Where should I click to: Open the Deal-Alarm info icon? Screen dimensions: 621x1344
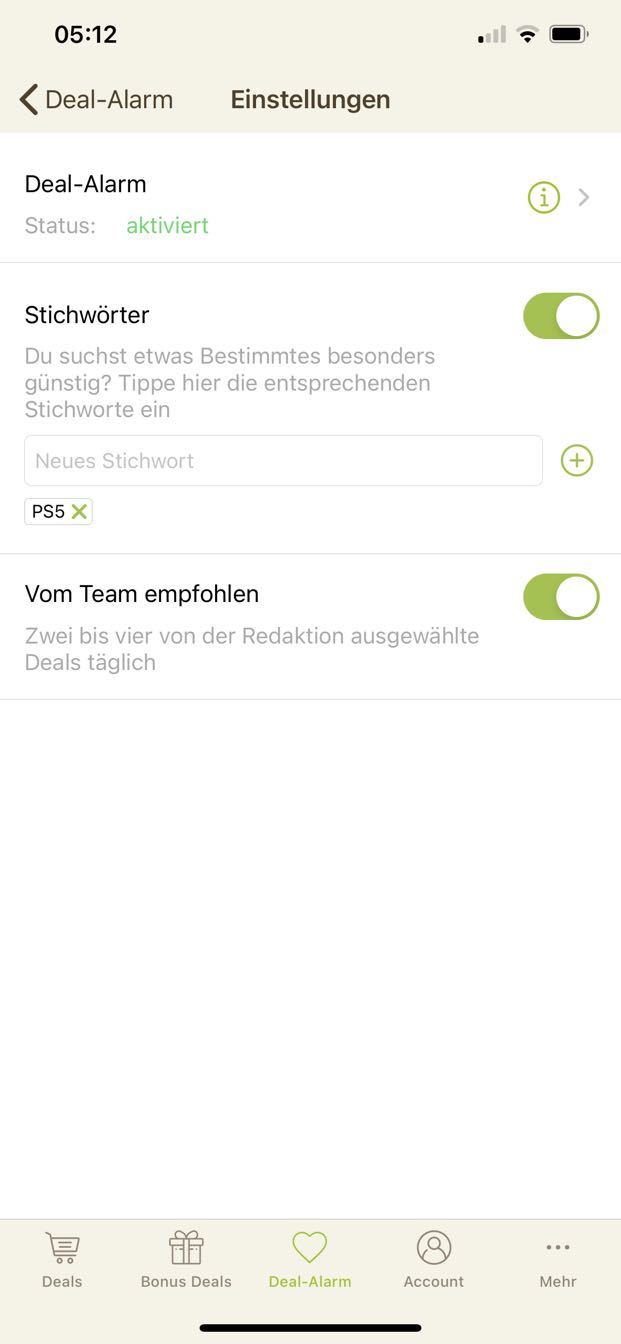[x=543, y=198]
